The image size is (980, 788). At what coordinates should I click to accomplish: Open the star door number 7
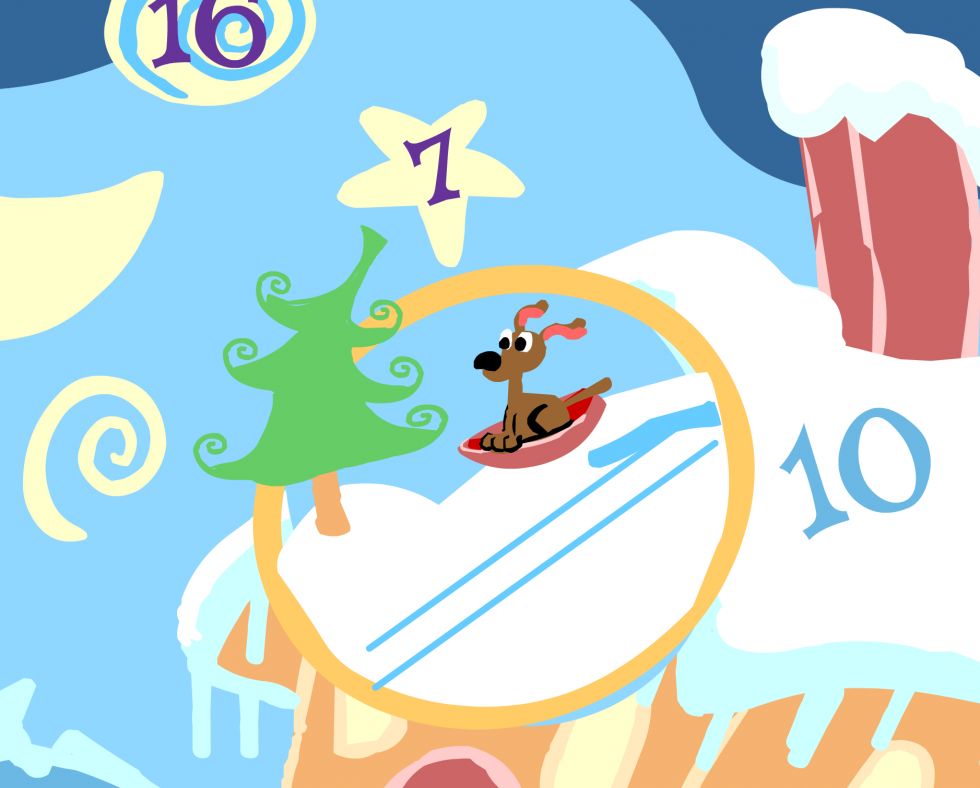[x=431, y=172]
